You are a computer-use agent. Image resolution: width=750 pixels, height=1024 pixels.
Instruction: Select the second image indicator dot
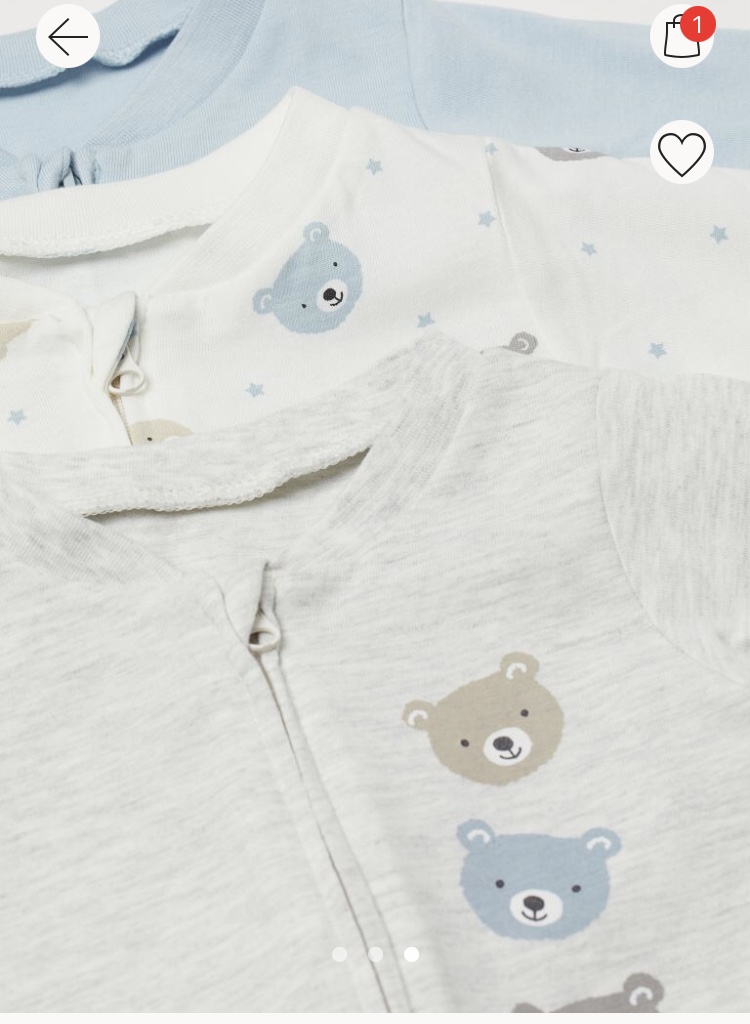[376, 954]
